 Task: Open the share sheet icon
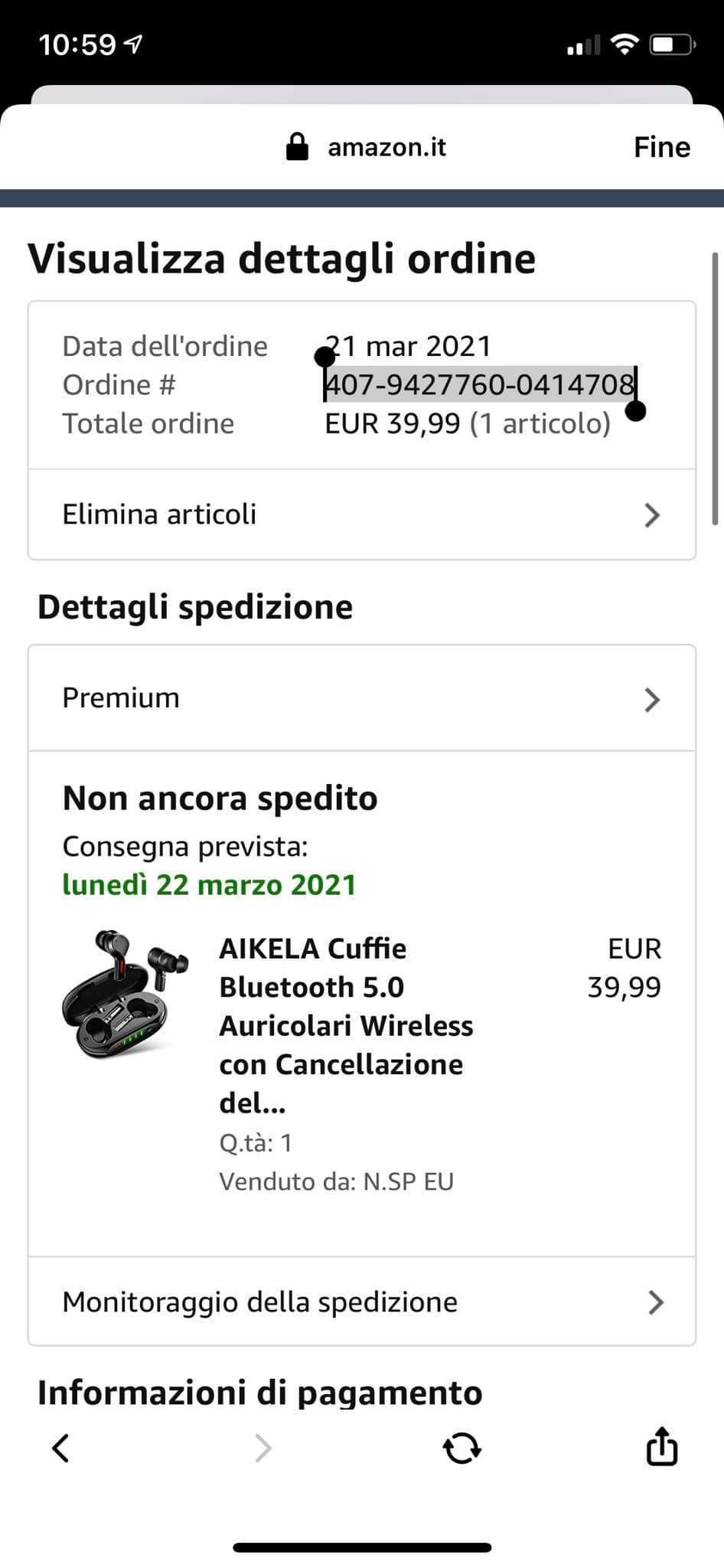[662, 1445]
